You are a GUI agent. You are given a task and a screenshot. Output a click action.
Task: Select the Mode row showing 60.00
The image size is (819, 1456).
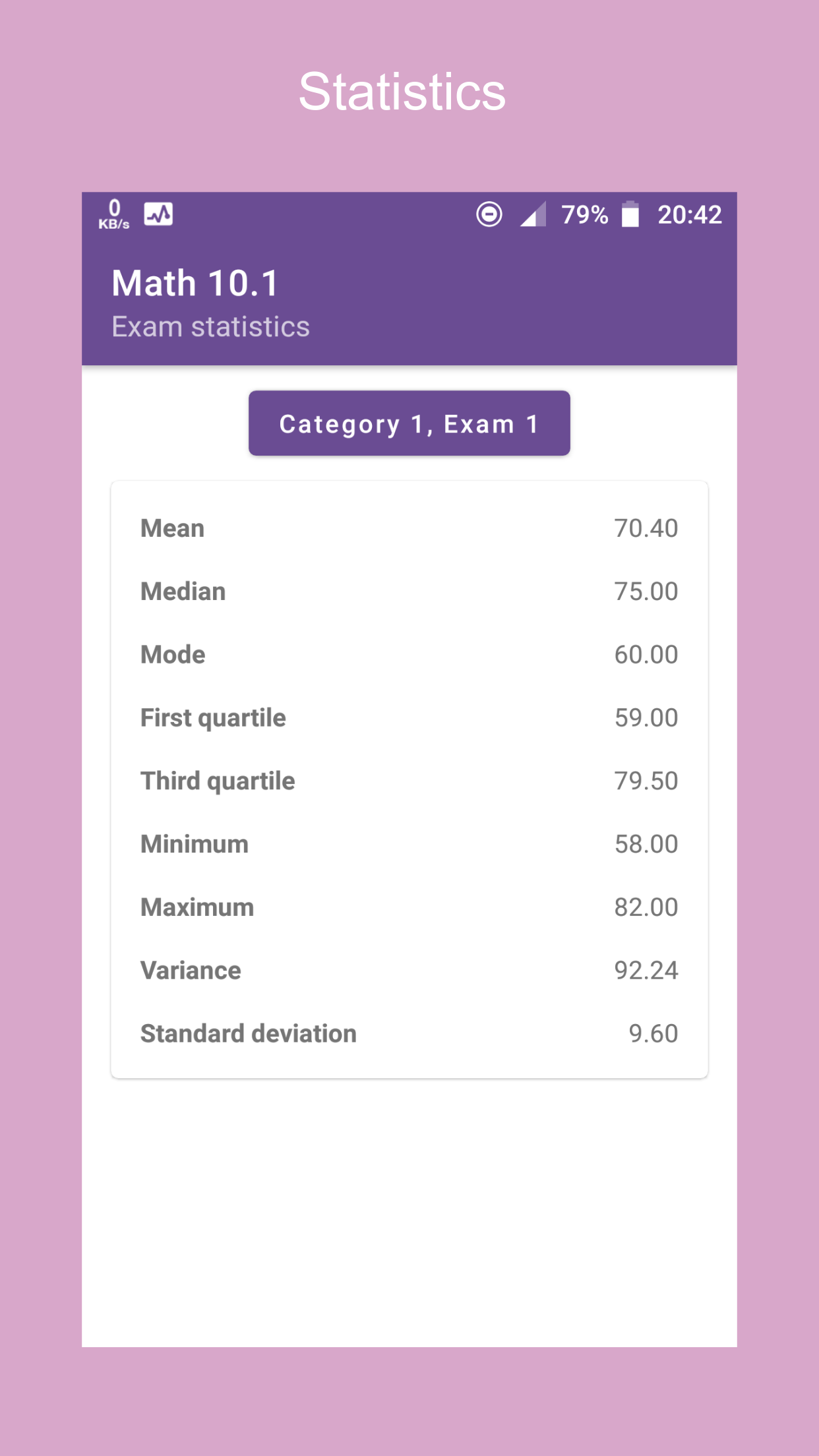point(409,653)
